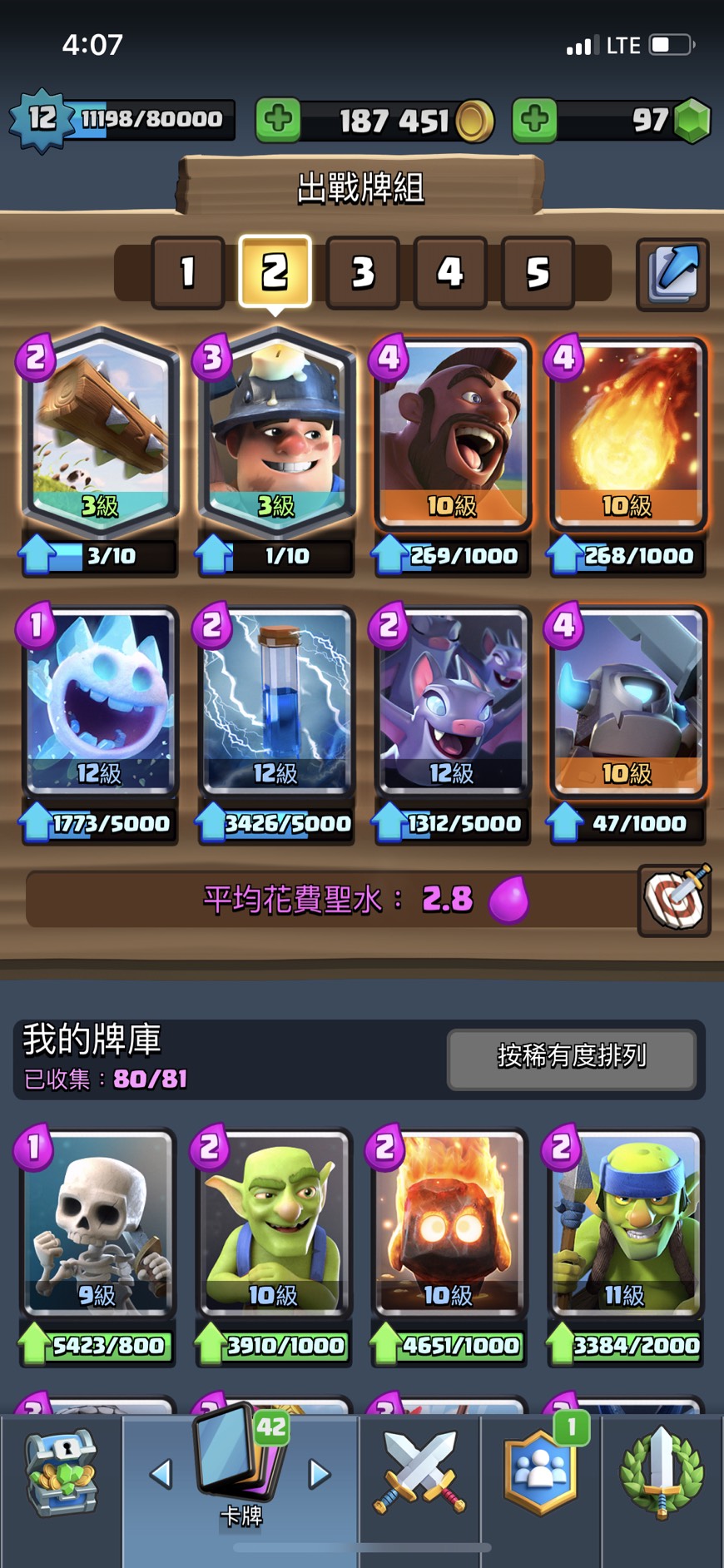Image resolution: width=724 pixels, height=1568 pixels.
Task: Open the shop chest tab
Action: click(x=62, y=1473)
